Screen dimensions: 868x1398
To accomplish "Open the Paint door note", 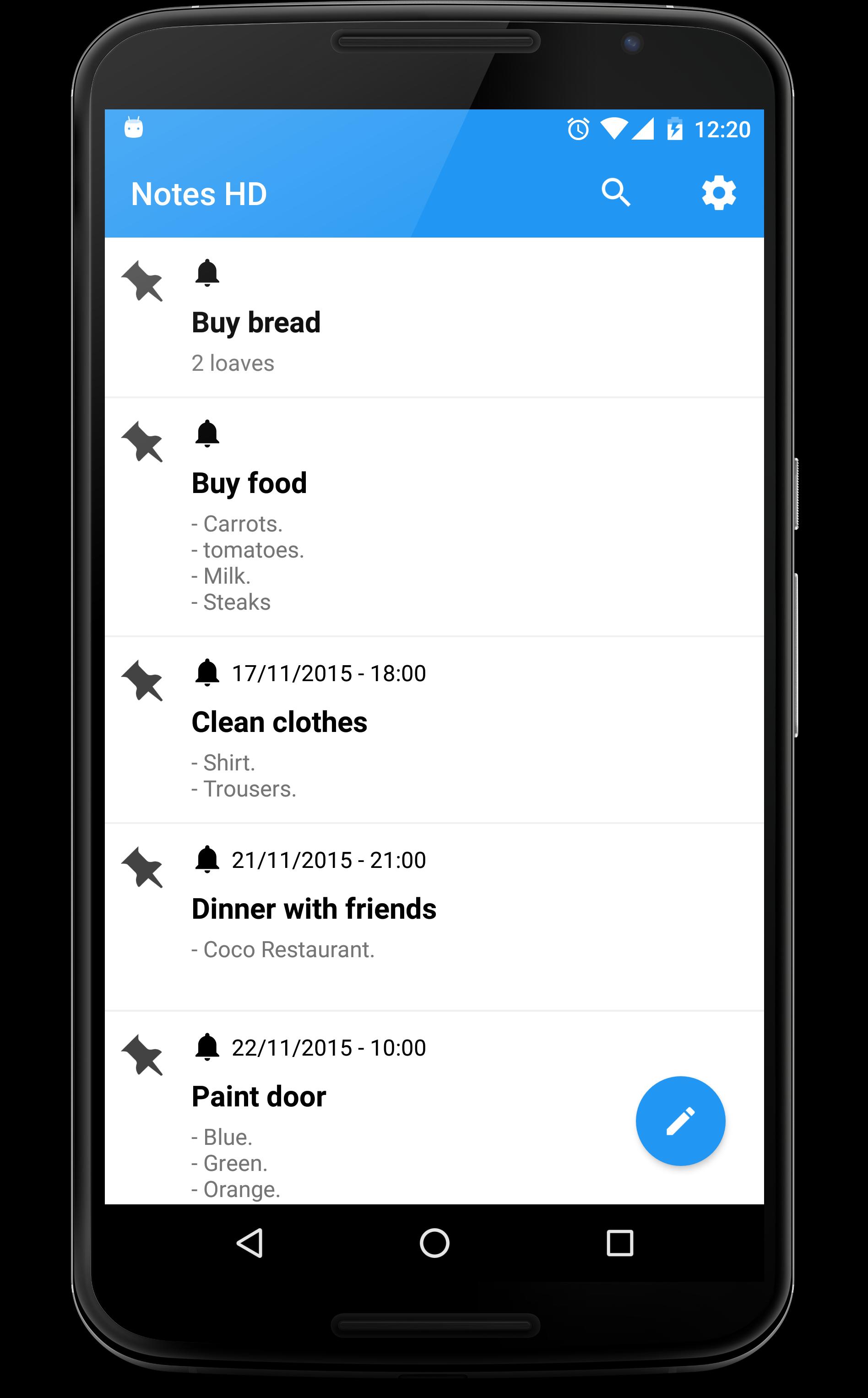I will (258, 1097).
